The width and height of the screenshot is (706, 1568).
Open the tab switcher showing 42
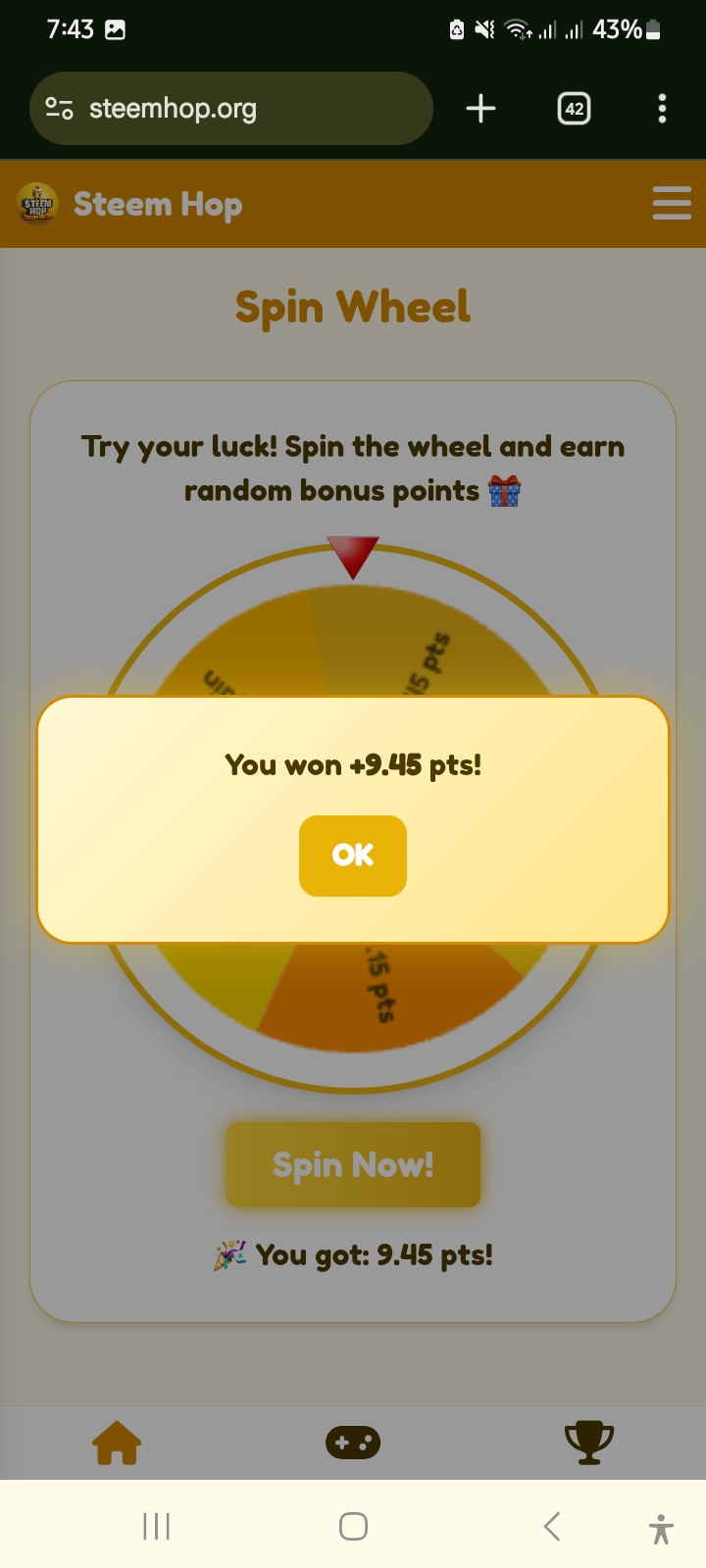[574, 109]
